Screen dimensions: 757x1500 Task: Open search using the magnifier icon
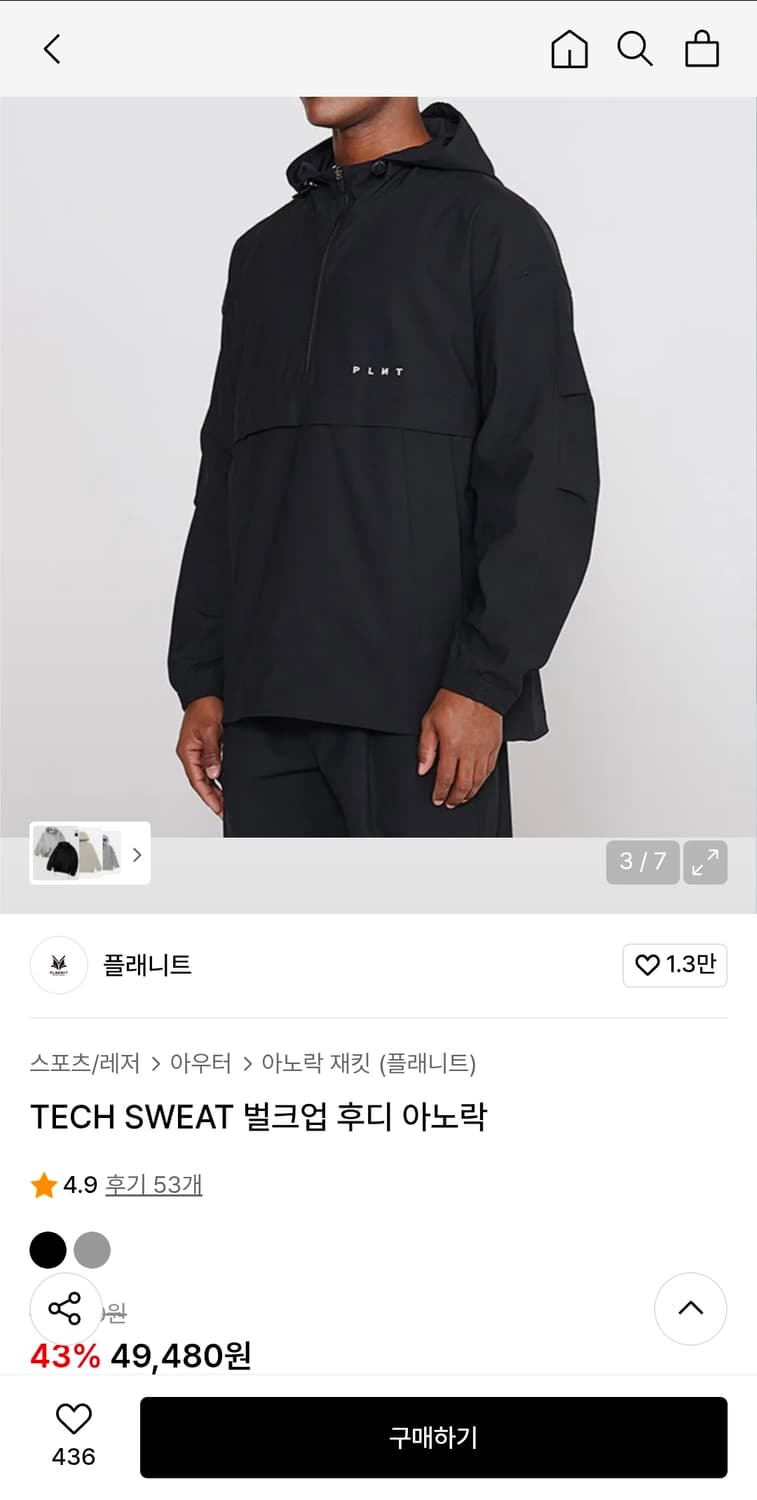click(634, 48)
